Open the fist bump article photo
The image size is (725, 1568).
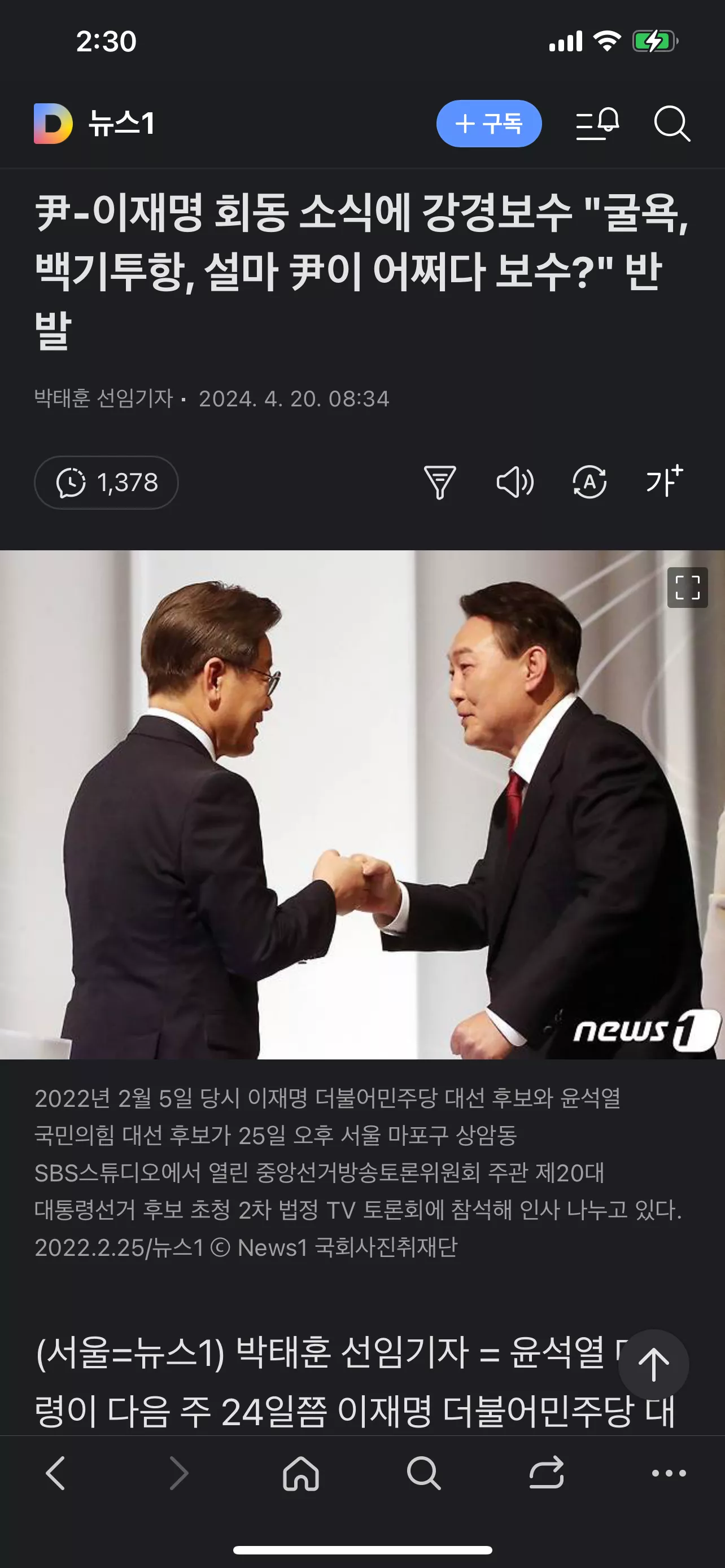(362, 805)
